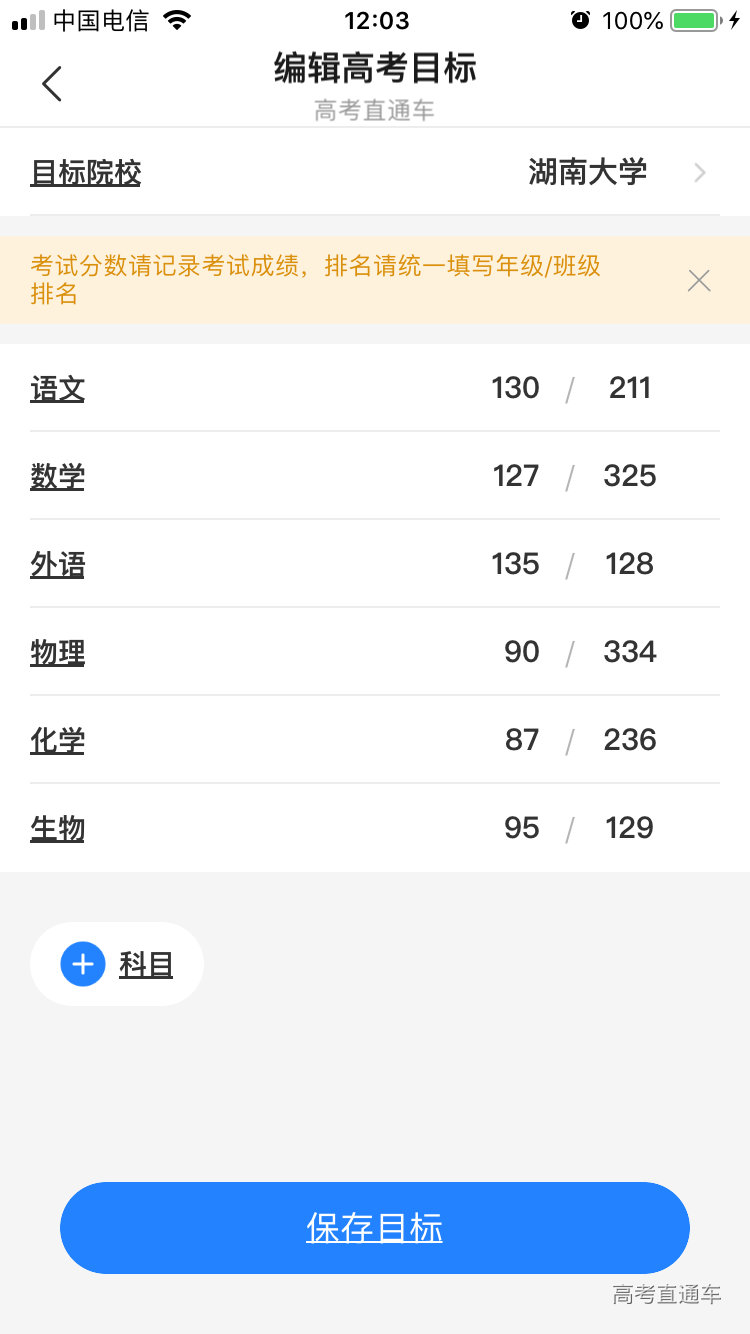750x1334 pixels.
Task: Edit the 化学 score of 87
Action: (521, 740)
